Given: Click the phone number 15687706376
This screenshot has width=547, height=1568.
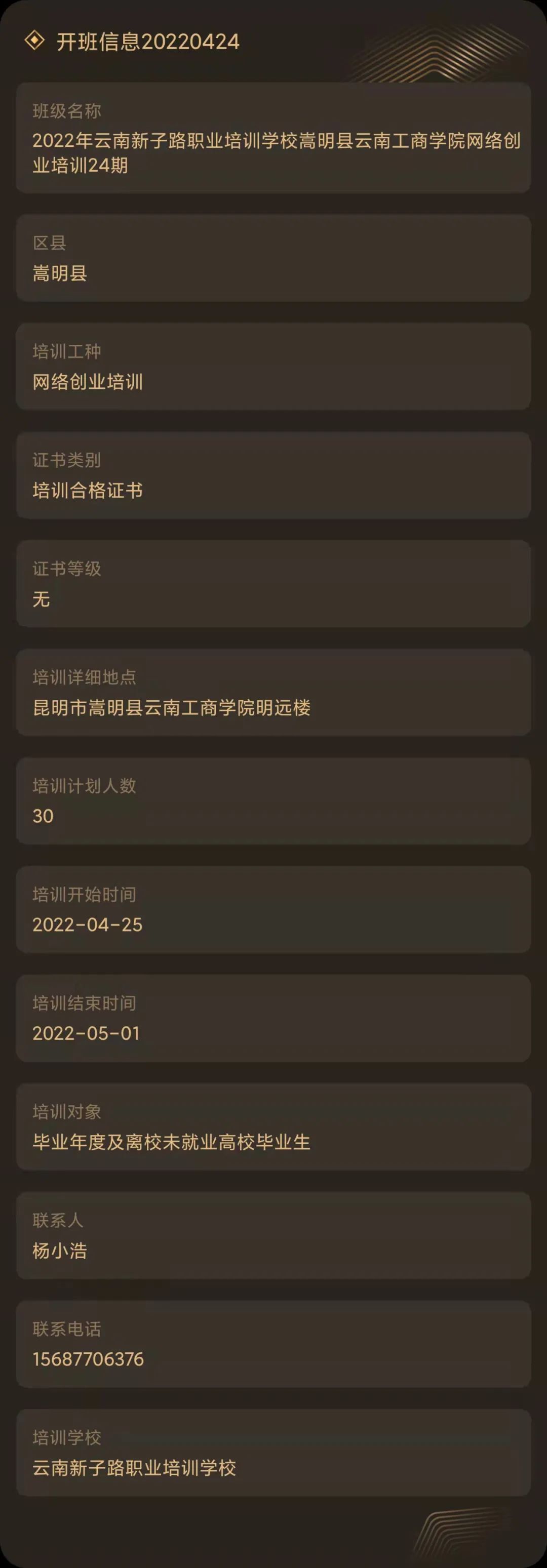Looking at the screenshot, I should click(88, 1358).
